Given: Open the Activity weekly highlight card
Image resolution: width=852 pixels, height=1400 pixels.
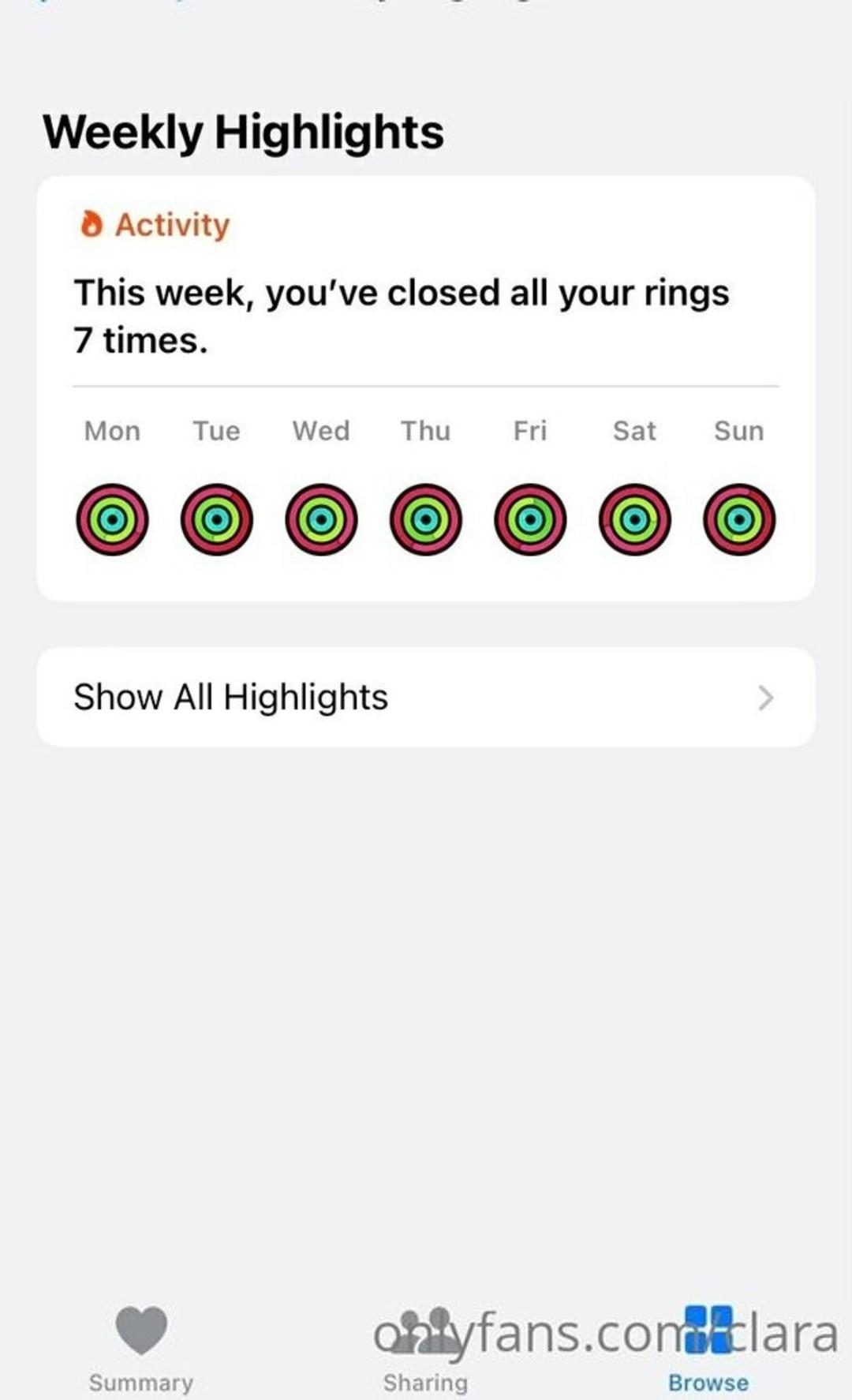Looking at the screenshot, I should pyautogui.click(x=425, y=316).
